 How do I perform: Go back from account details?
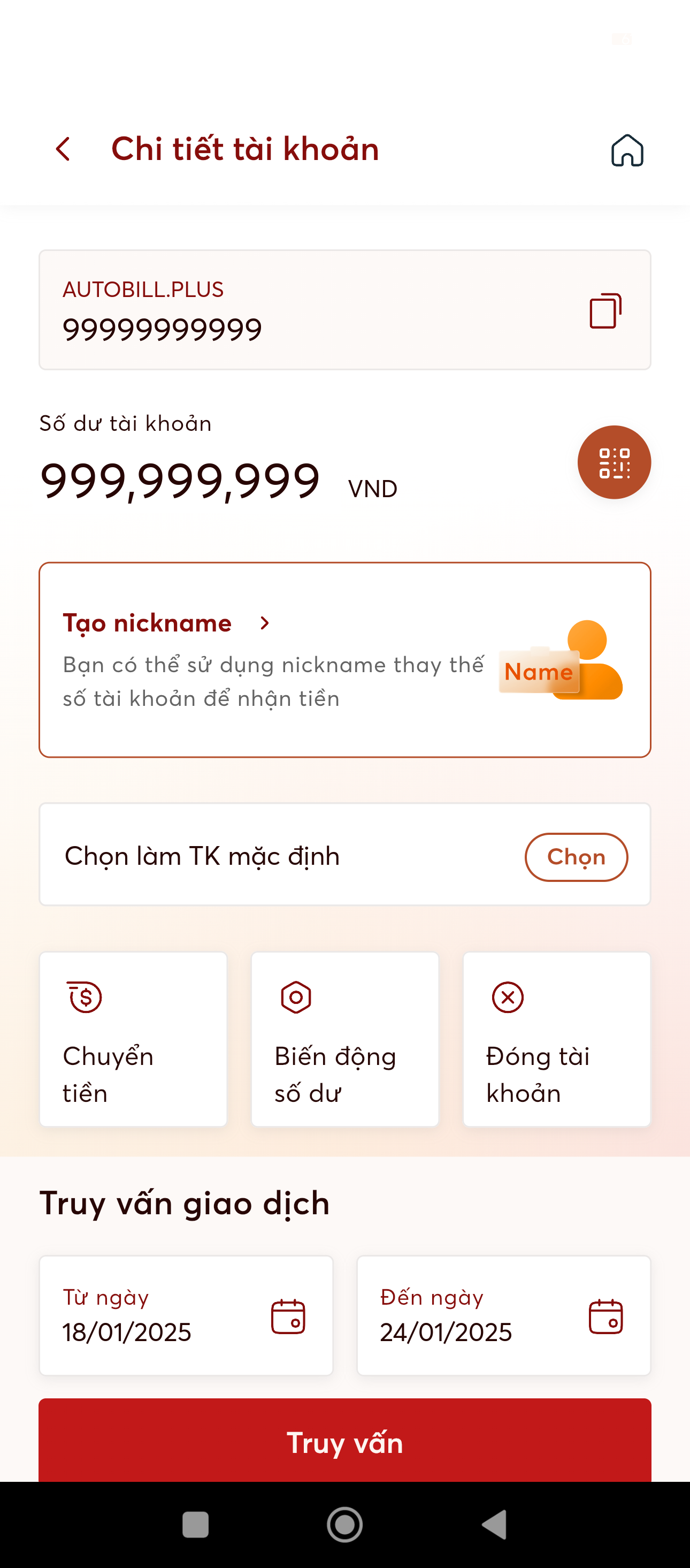click(x=63, y=149)
